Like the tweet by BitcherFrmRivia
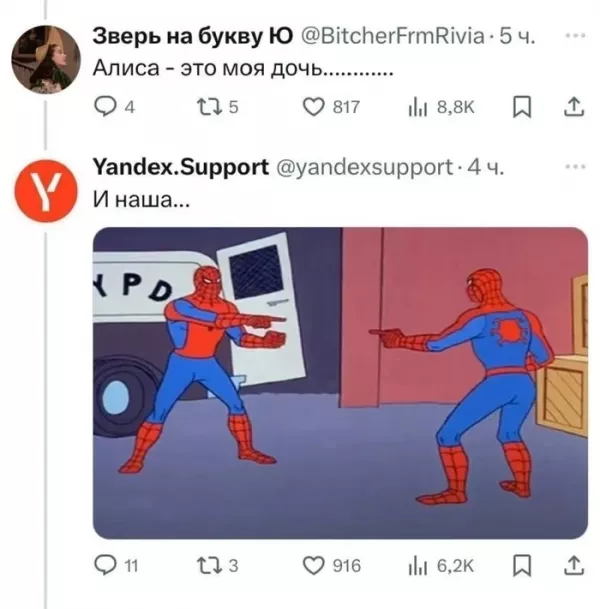 point(315,108)
